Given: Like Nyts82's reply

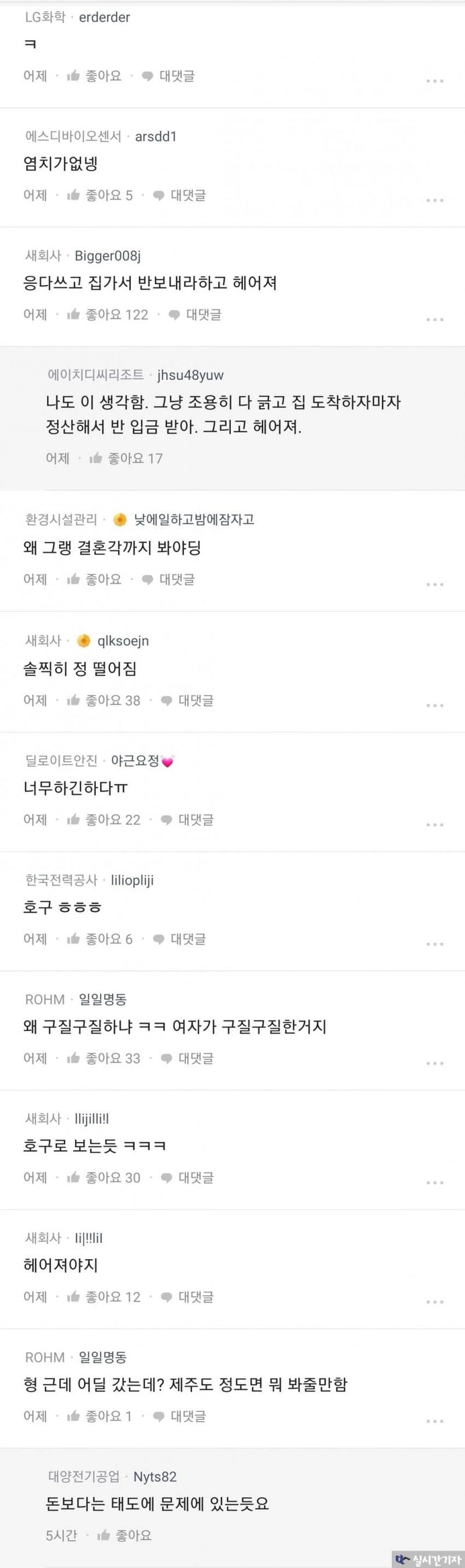Looking at the screenshot, I should pyautogui.click(x=124, y=1535).
